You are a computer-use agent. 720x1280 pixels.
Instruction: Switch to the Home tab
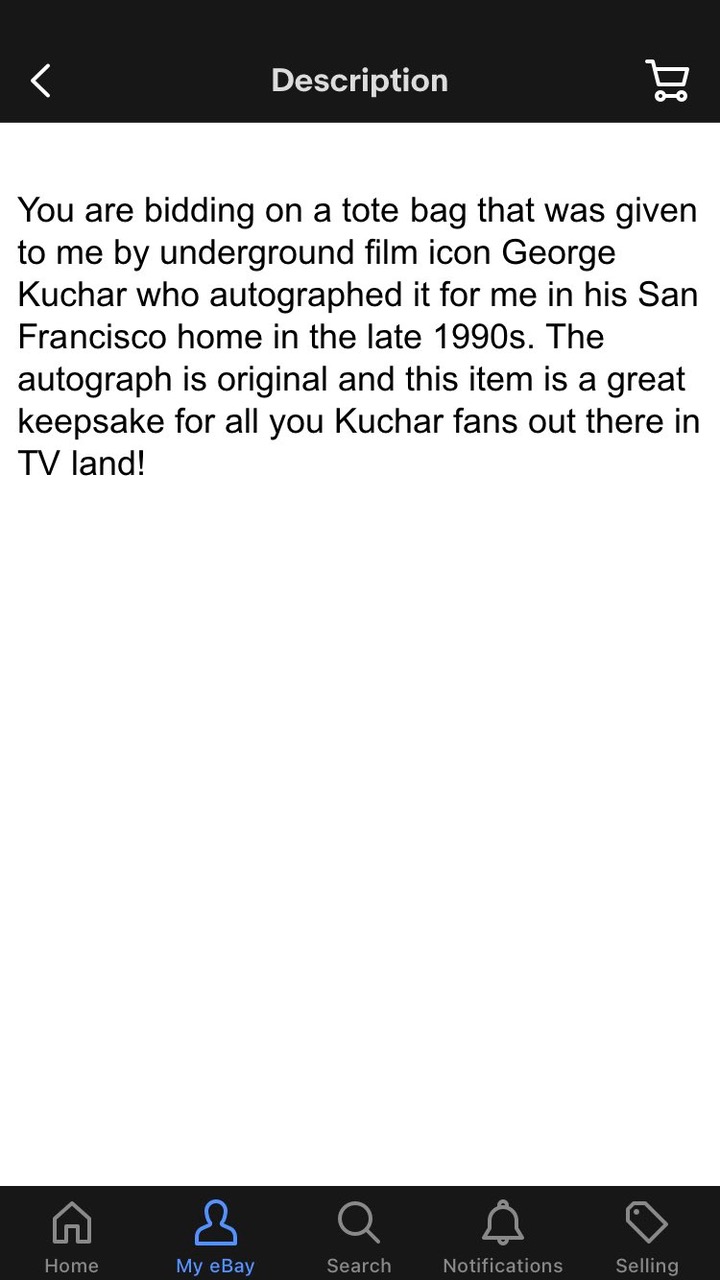[x=72, y=1237]
